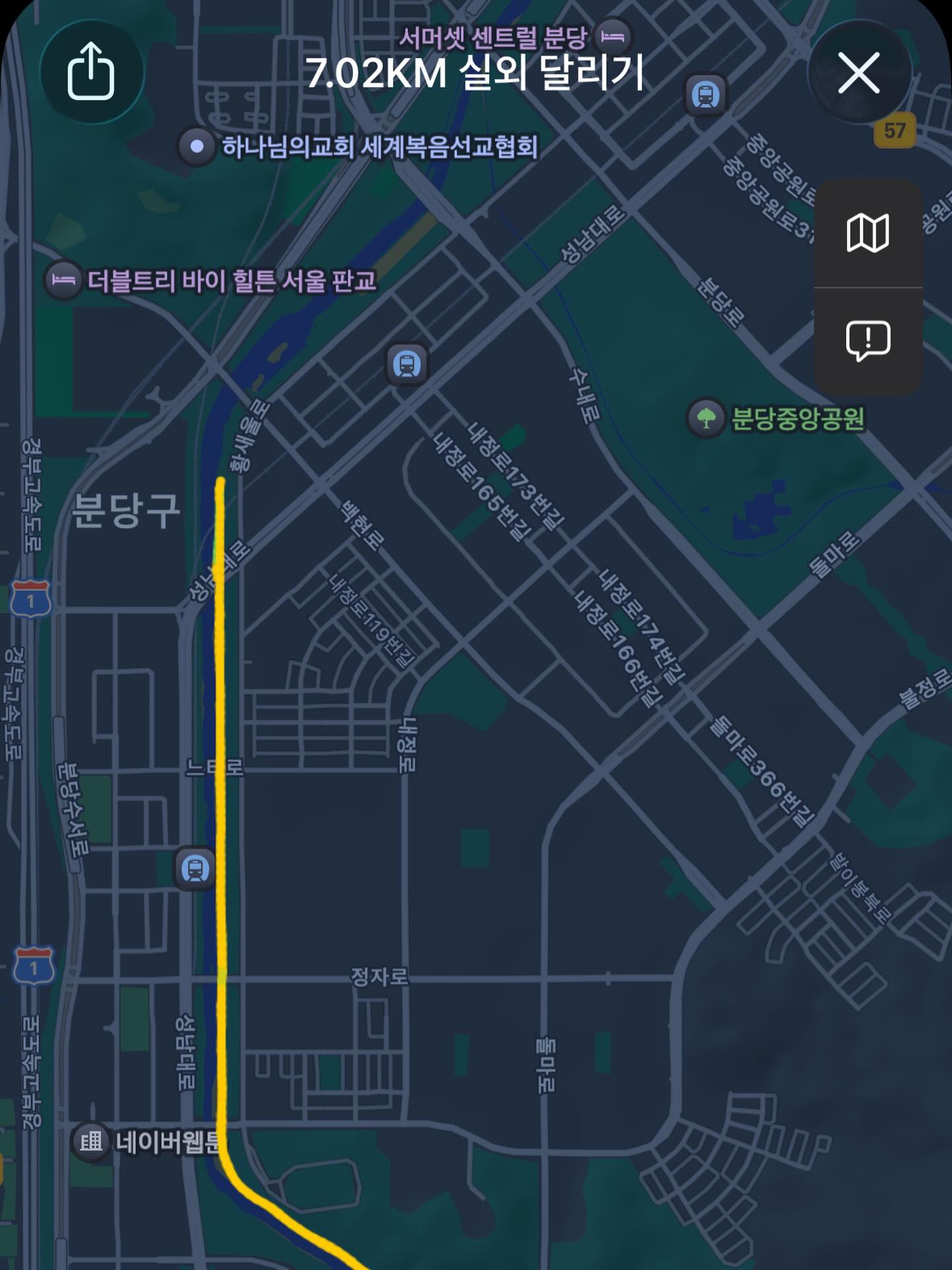This screenshot has height=1270, width=952.
Task: Select 네이버웹툰 building marker
Action: click(91, 1141)
